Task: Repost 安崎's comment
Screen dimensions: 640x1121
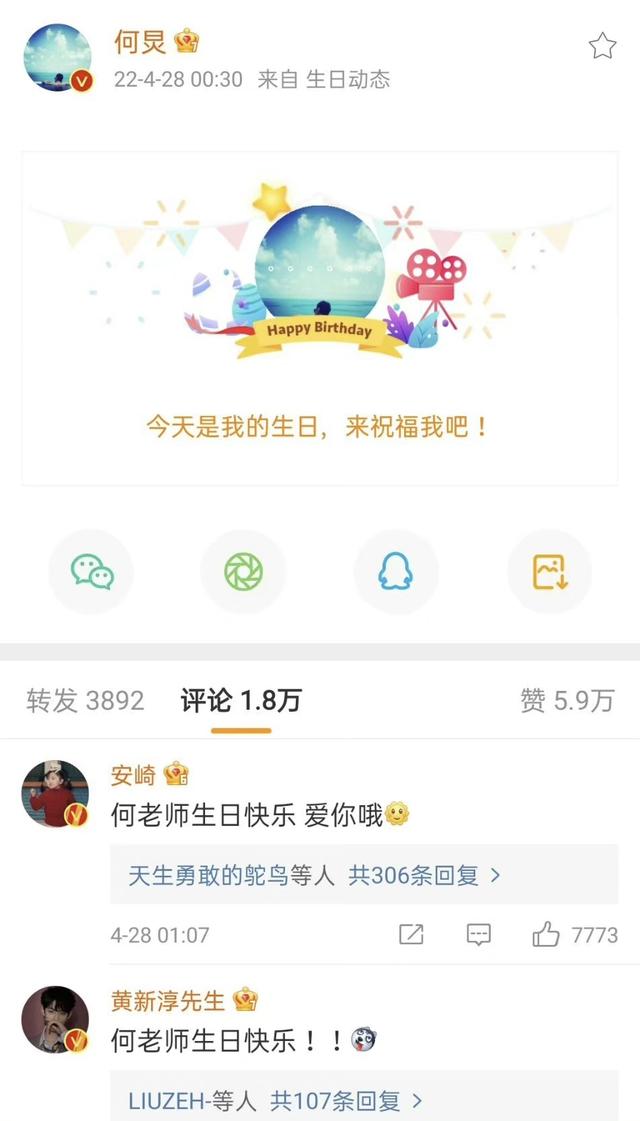Action: (x=411, y=935)
